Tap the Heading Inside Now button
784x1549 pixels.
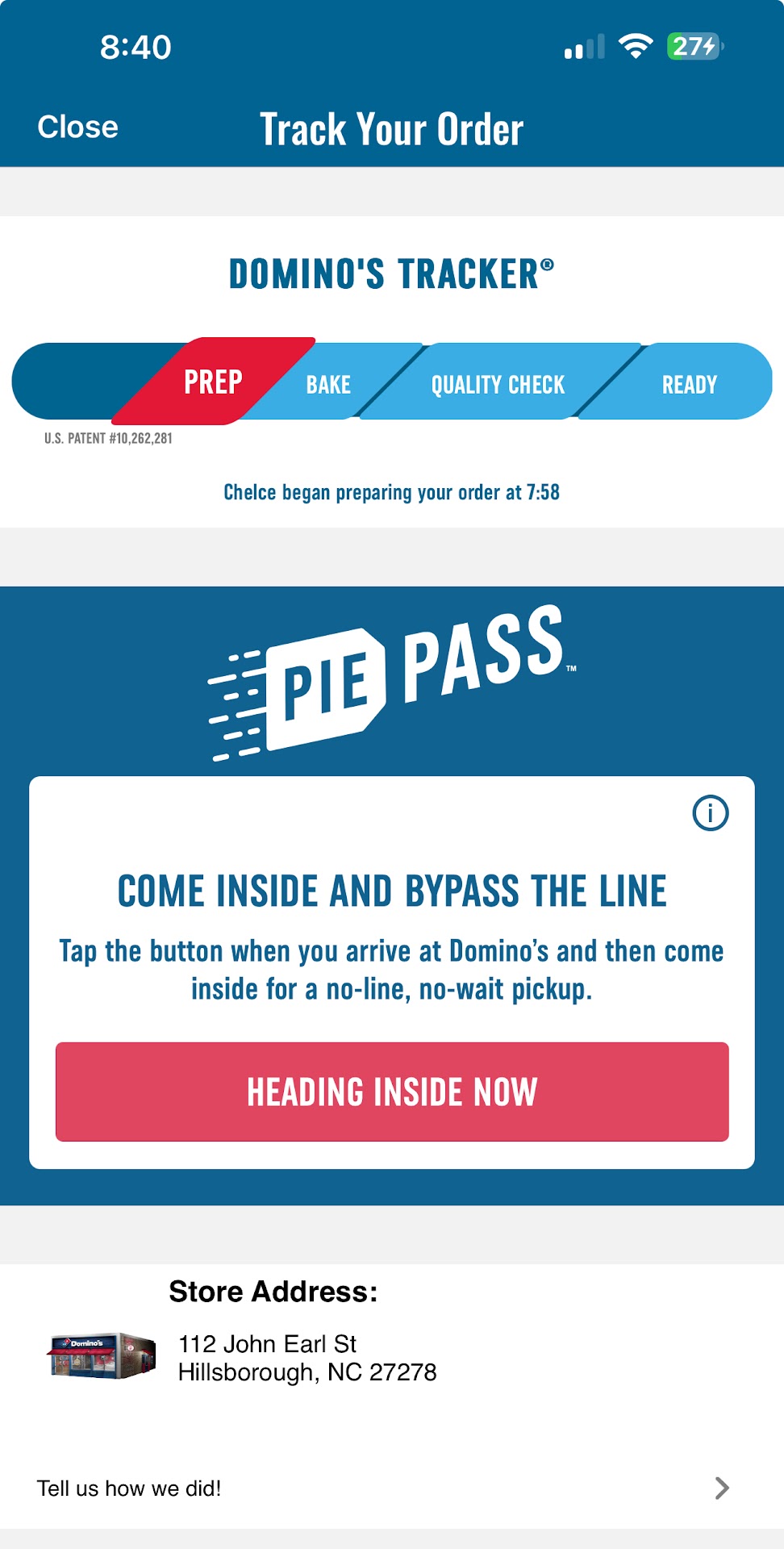click(x=392, y=1092)
